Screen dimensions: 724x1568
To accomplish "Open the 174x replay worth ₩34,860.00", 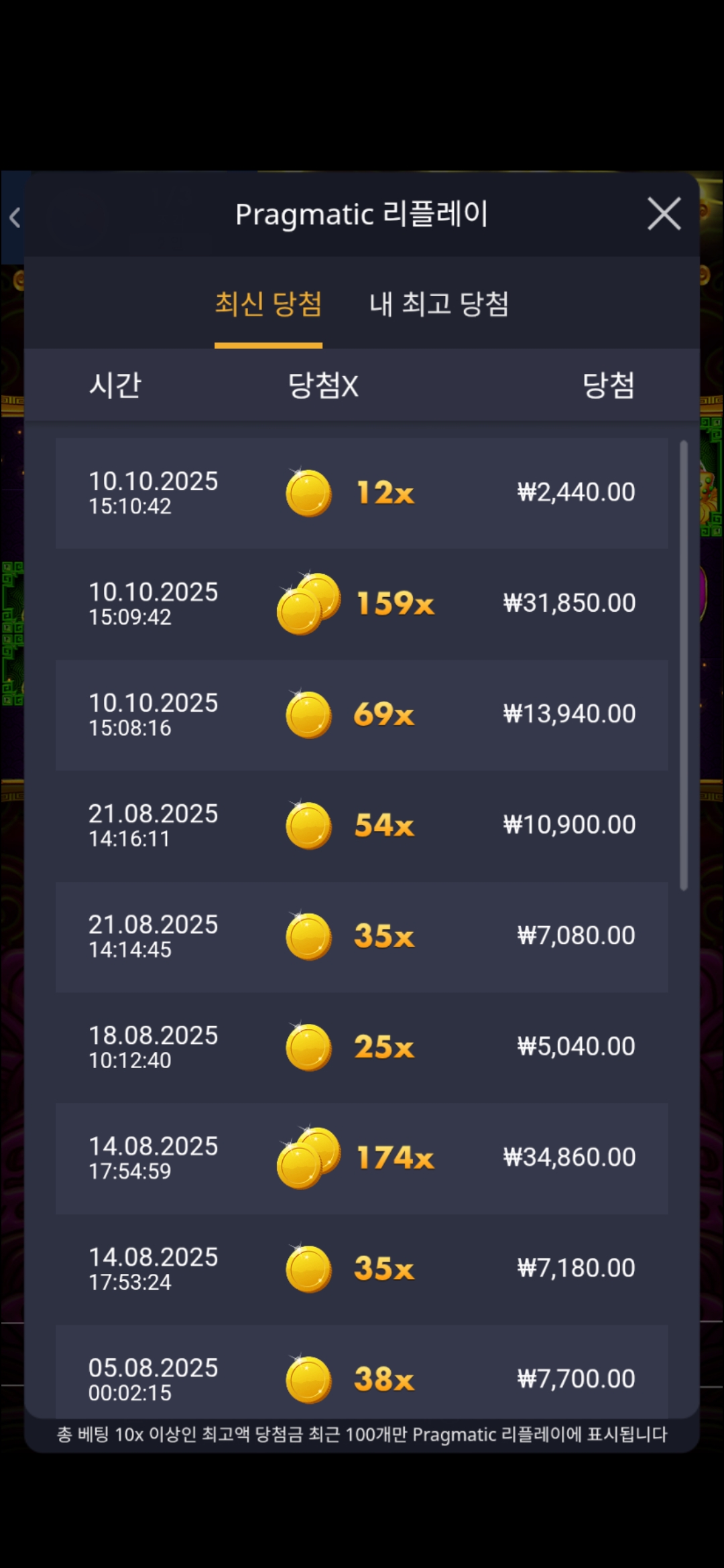I will (361, 1158).
